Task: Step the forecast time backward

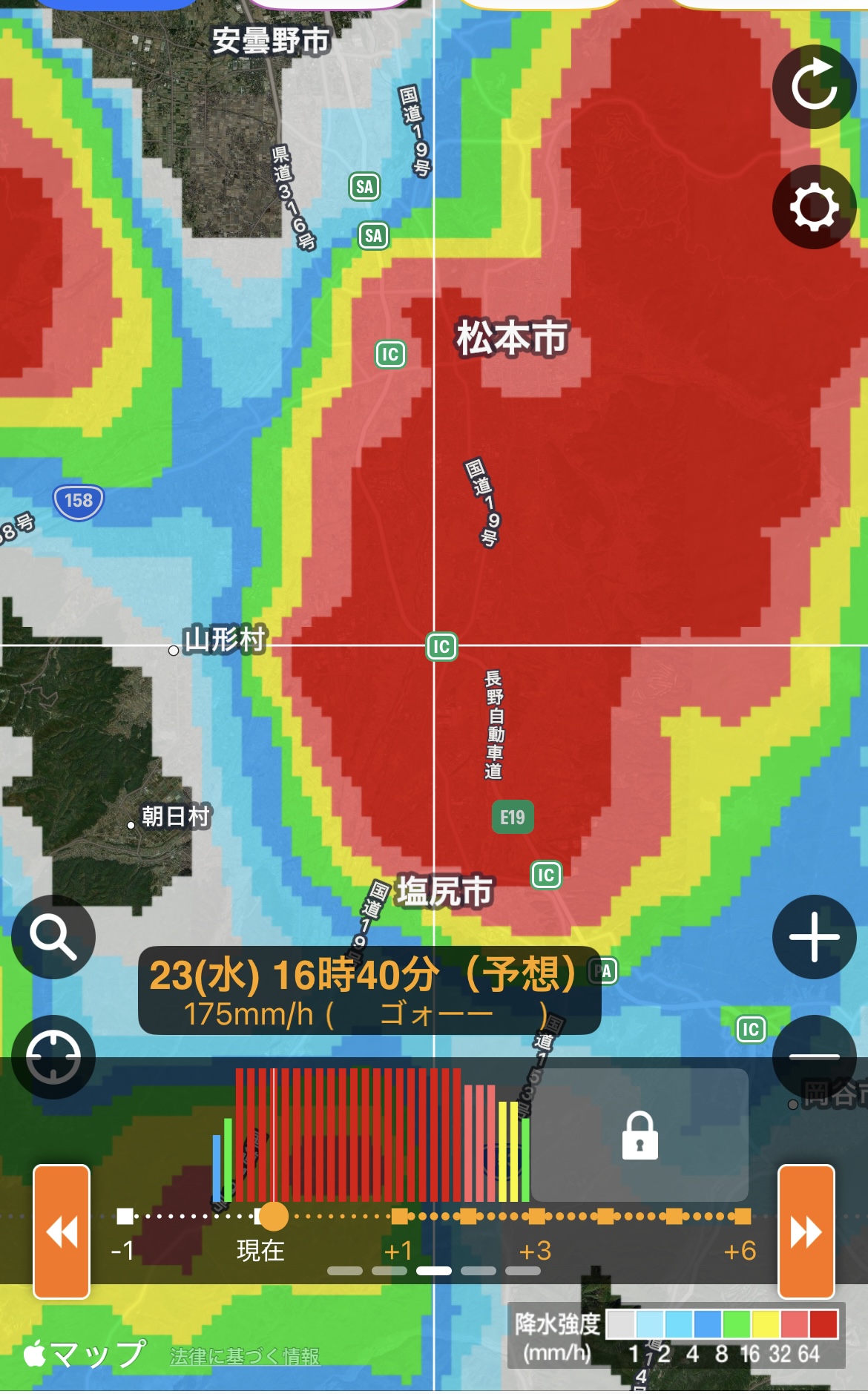Action: (x=62, y=1232)
